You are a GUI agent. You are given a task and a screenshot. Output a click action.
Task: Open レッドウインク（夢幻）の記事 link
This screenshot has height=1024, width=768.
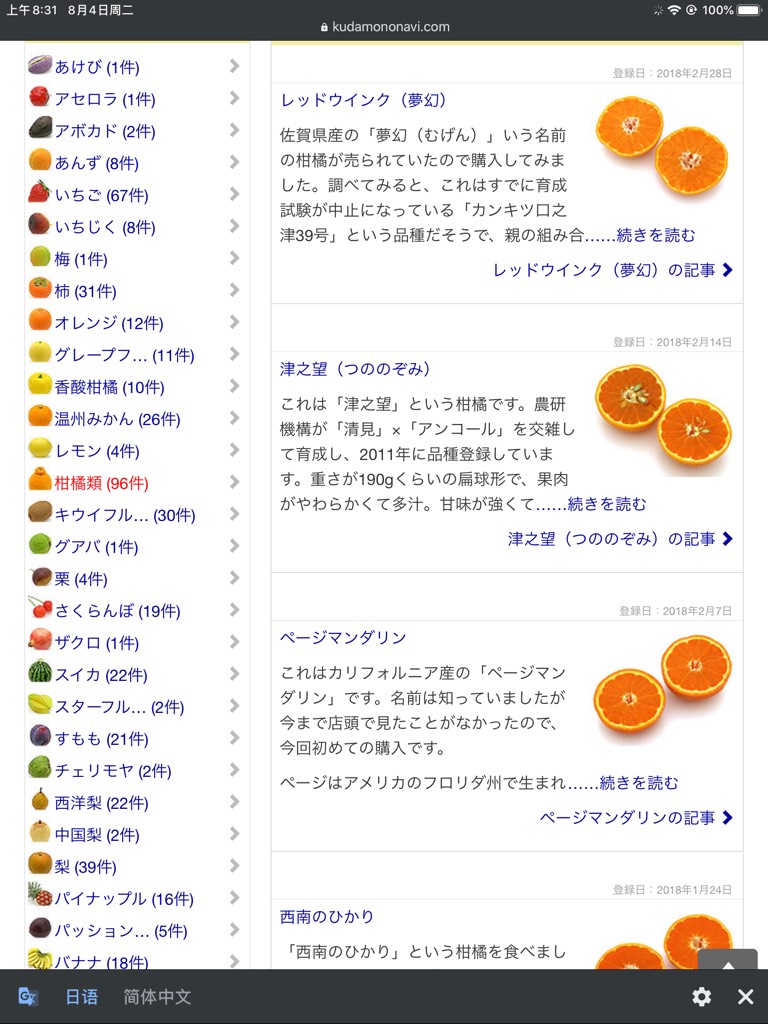[x=612, y=270]
